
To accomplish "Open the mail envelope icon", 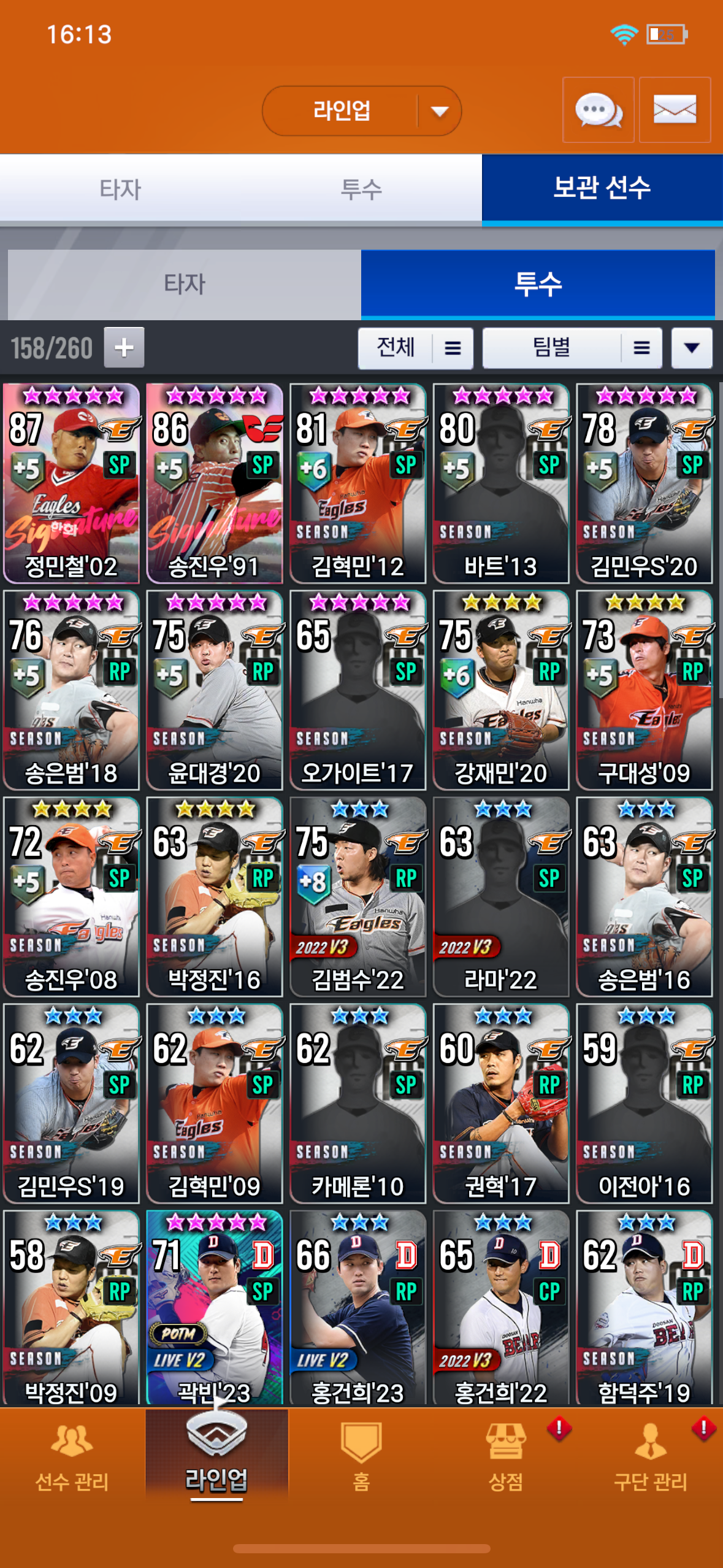I will (675, 110).
